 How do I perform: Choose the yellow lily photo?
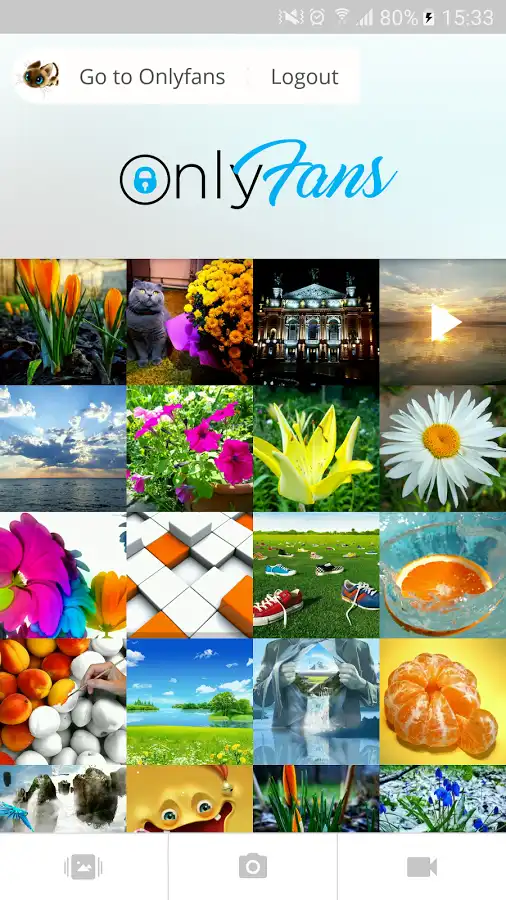pyautogui.click(x=316, y=448)
